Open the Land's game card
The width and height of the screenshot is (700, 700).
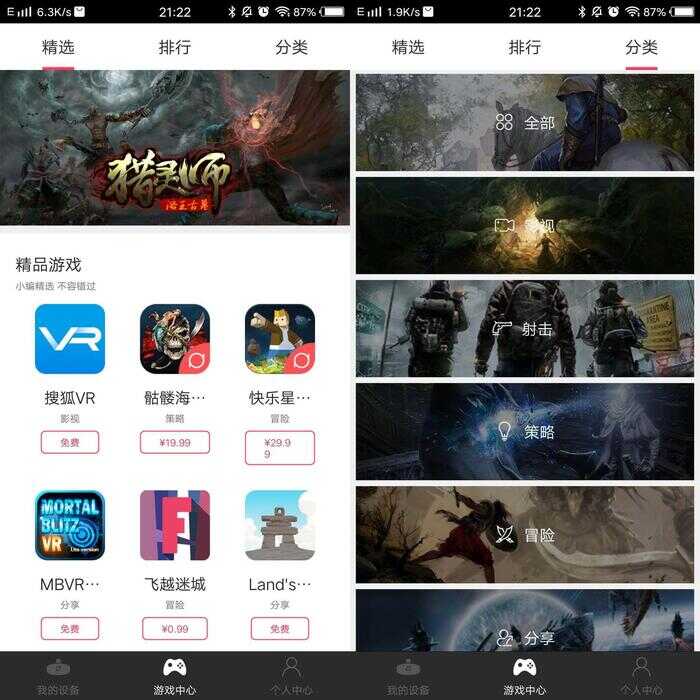click(x=280, y=525)
